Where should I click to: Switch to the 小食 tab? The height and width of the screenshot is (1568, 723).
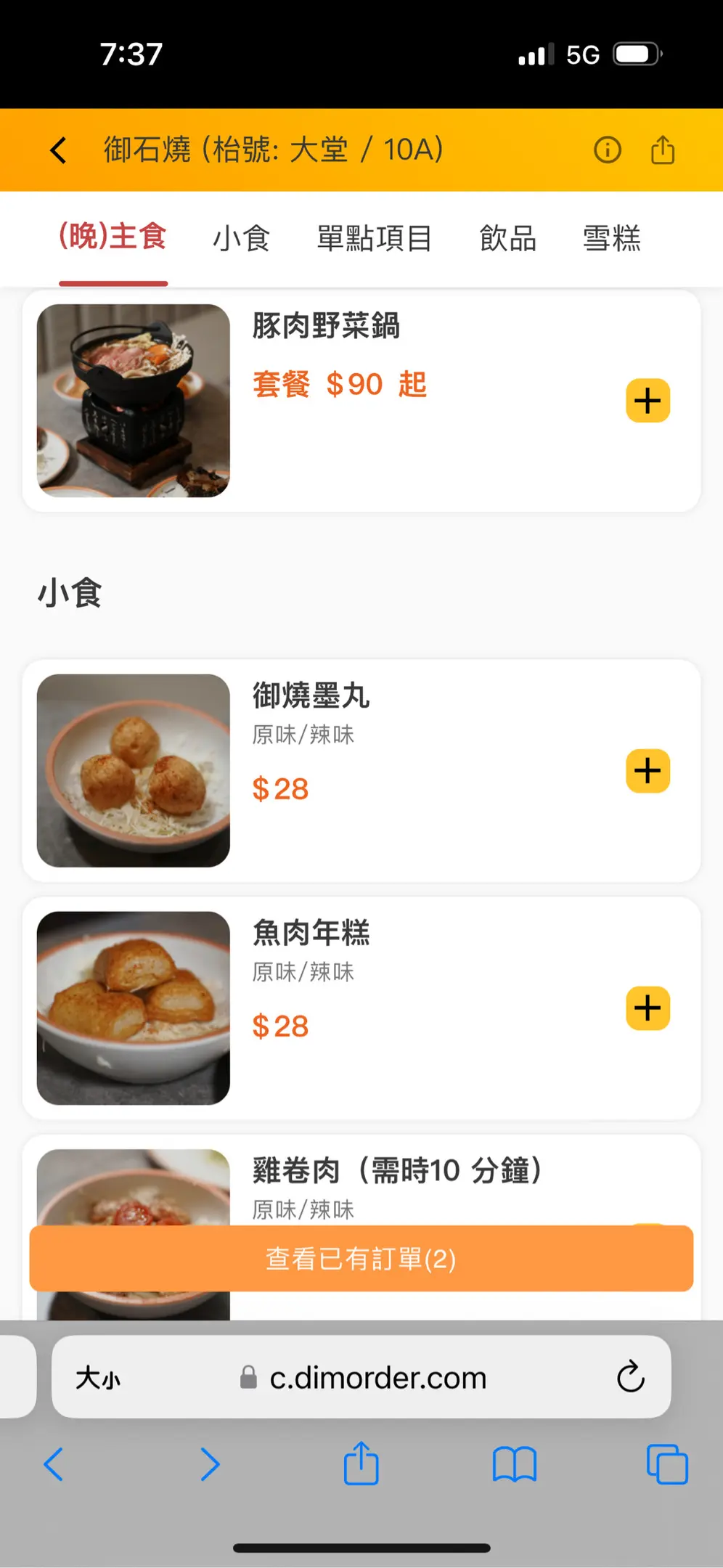click(x=242, y=238)
